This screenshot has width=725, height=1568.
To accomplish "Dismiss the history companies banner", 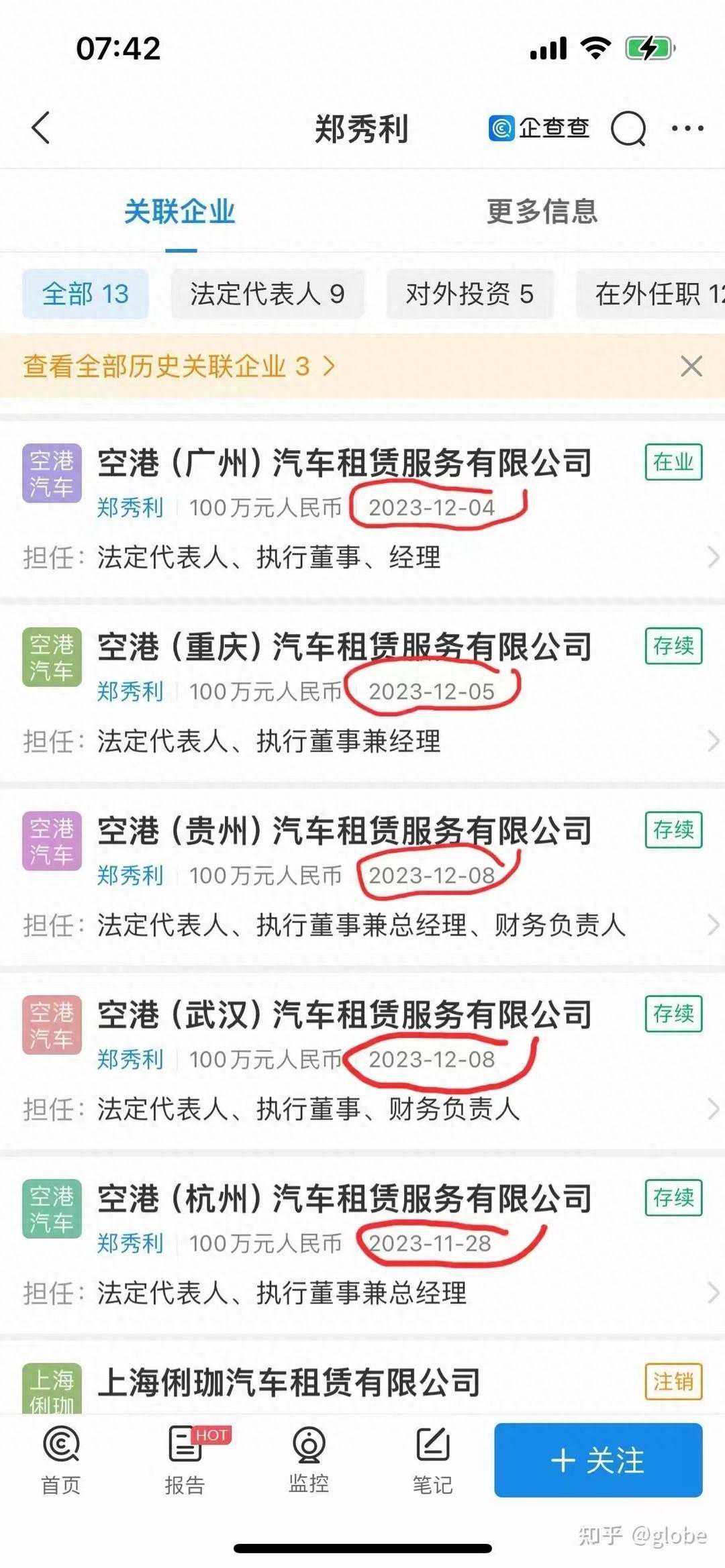I will pyautogui.click(x=691, y=366).
